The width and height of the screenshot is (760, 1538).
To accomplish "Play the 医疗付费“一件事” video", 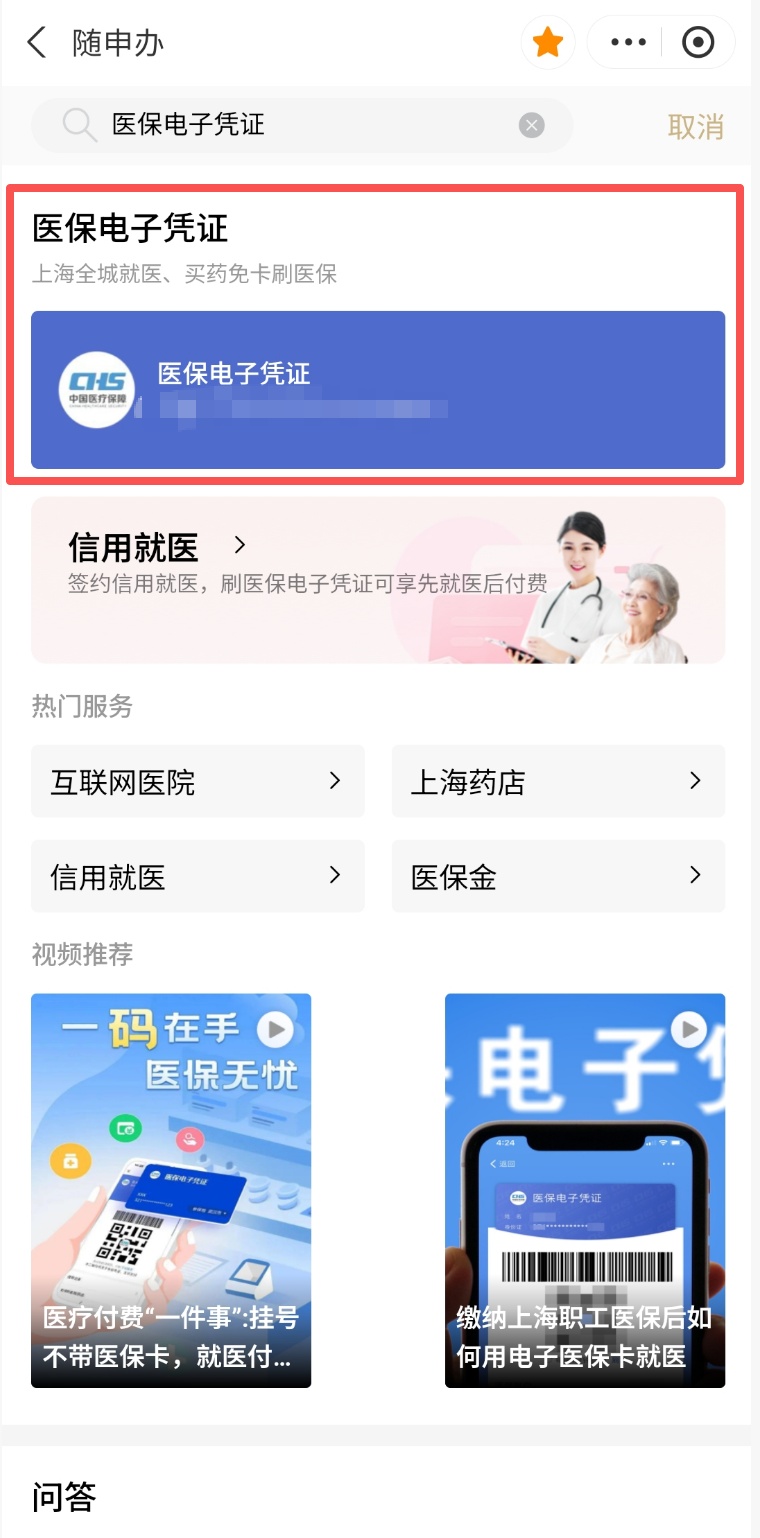I will tap(171, 1190).
